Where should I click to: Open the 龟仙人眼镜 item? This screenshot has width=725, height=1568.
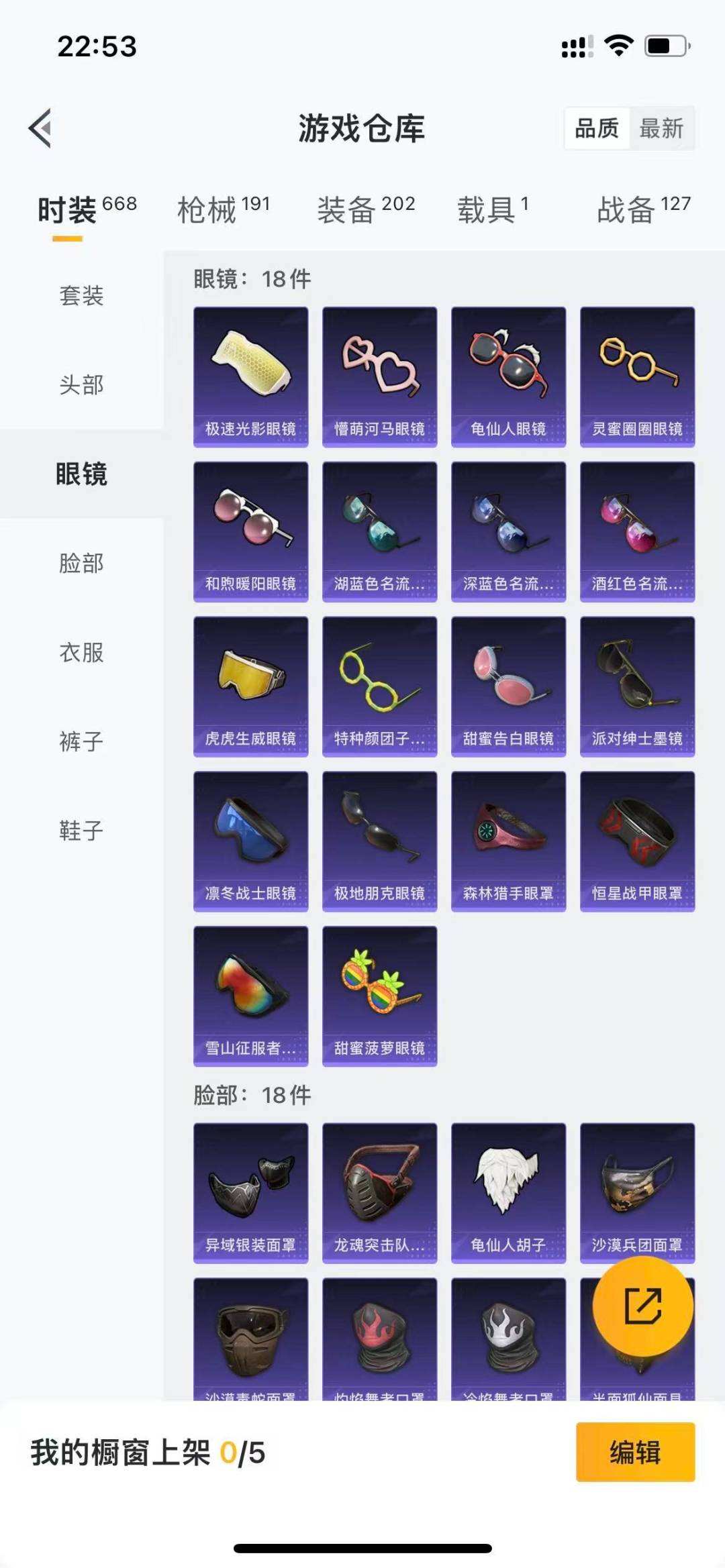point(509,377)
